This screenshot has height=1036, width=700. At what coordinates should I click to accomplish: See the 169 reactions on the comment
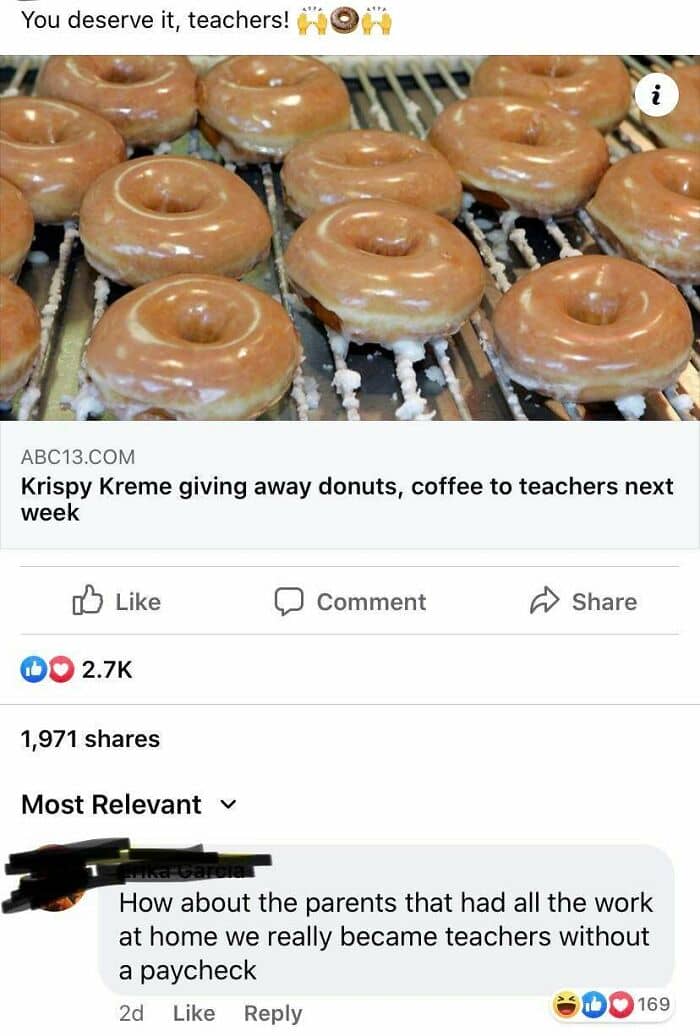(x=612, y=1003)
